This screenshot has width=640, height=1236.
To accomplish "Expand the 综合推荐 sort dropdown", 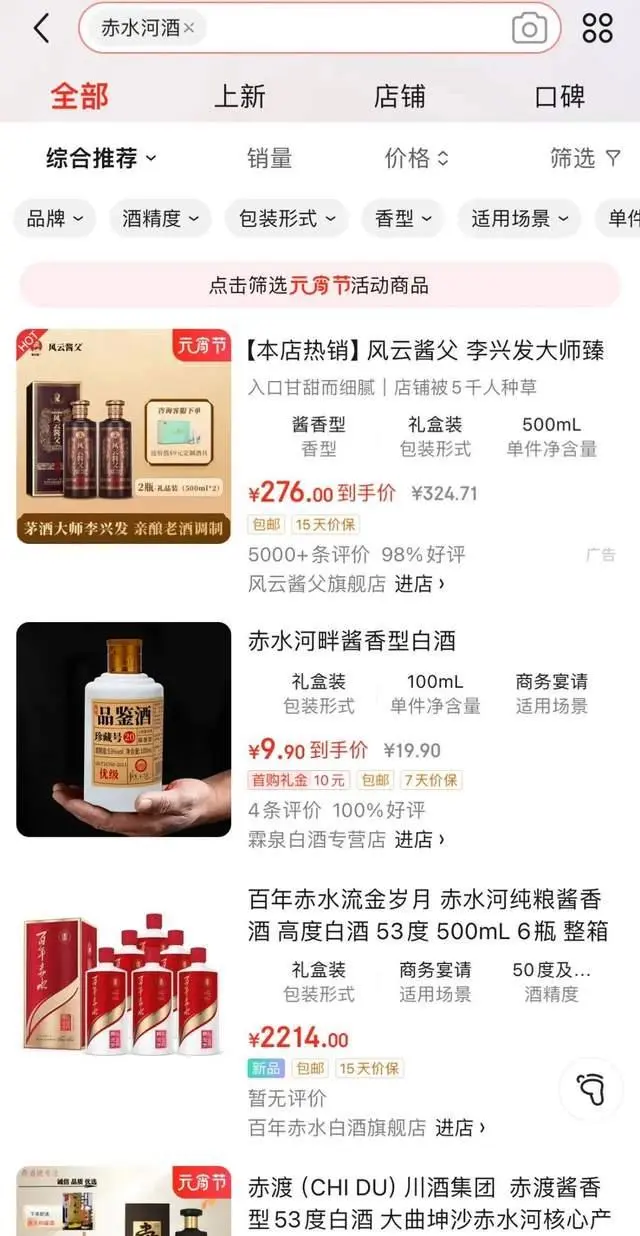I will tap(101, 158).
